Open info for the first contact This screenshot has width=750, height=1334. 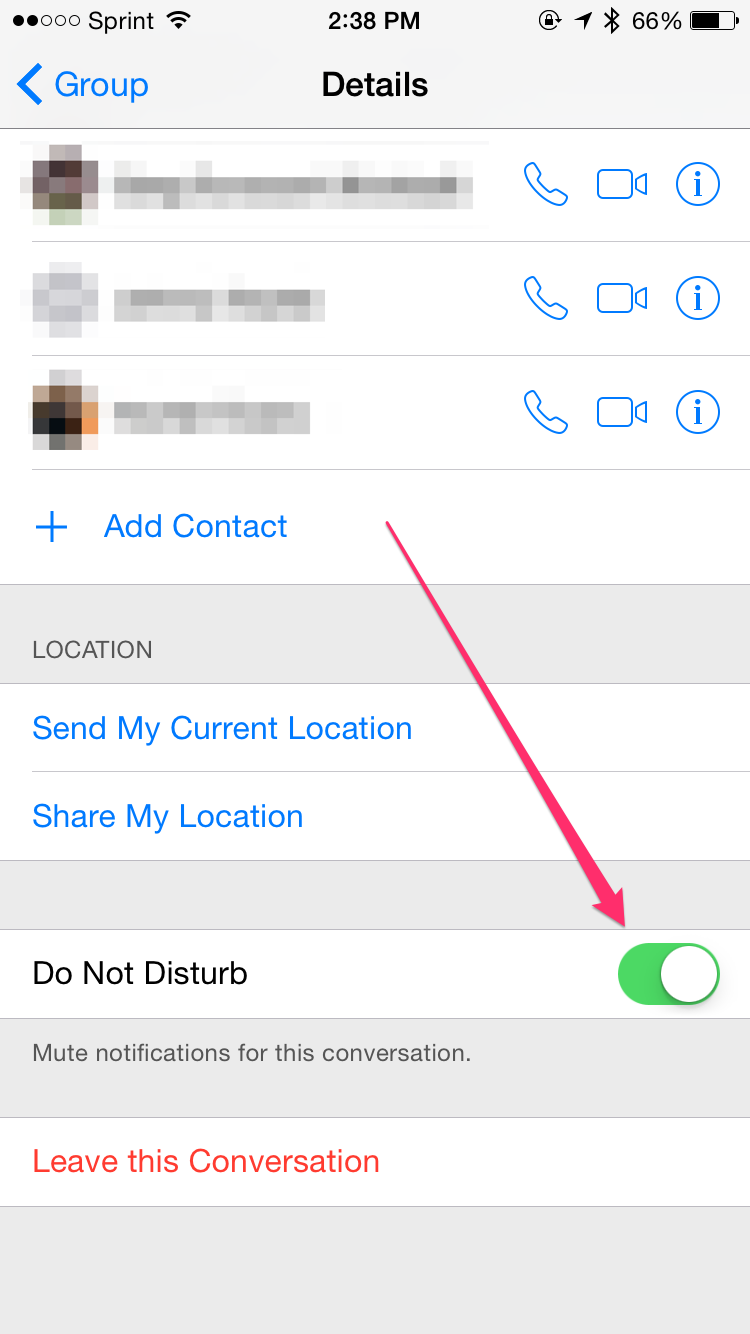(698, 185)
